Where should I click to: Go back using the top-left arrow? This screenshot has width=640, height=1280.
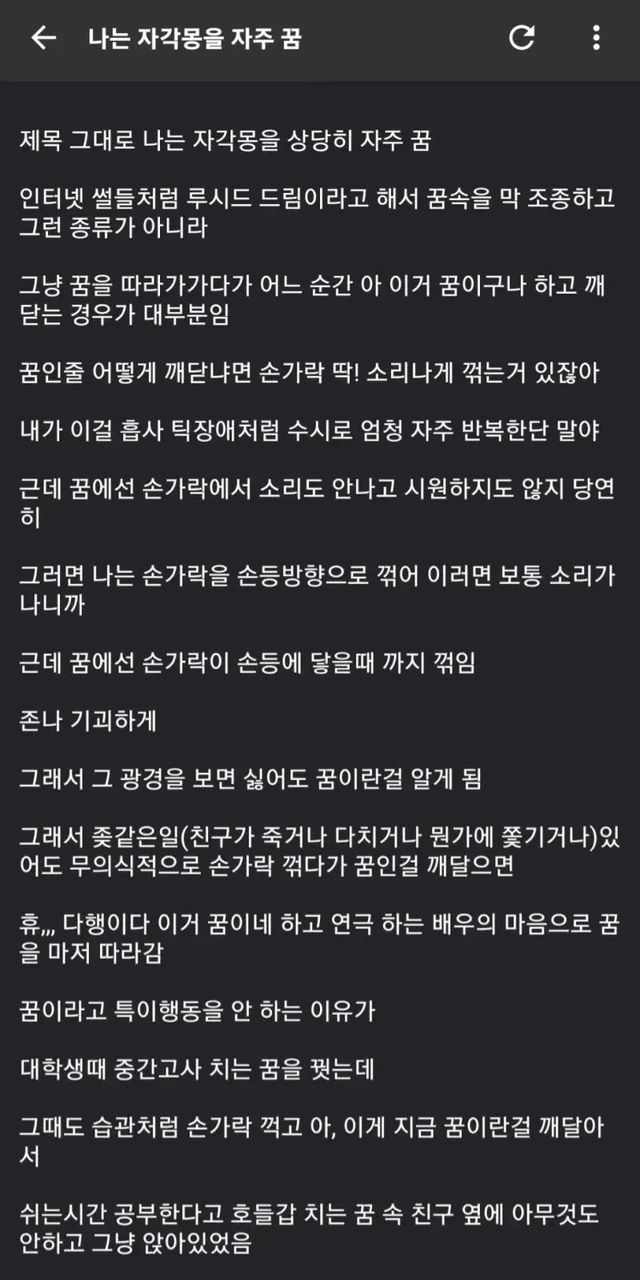tap(43, 39)
